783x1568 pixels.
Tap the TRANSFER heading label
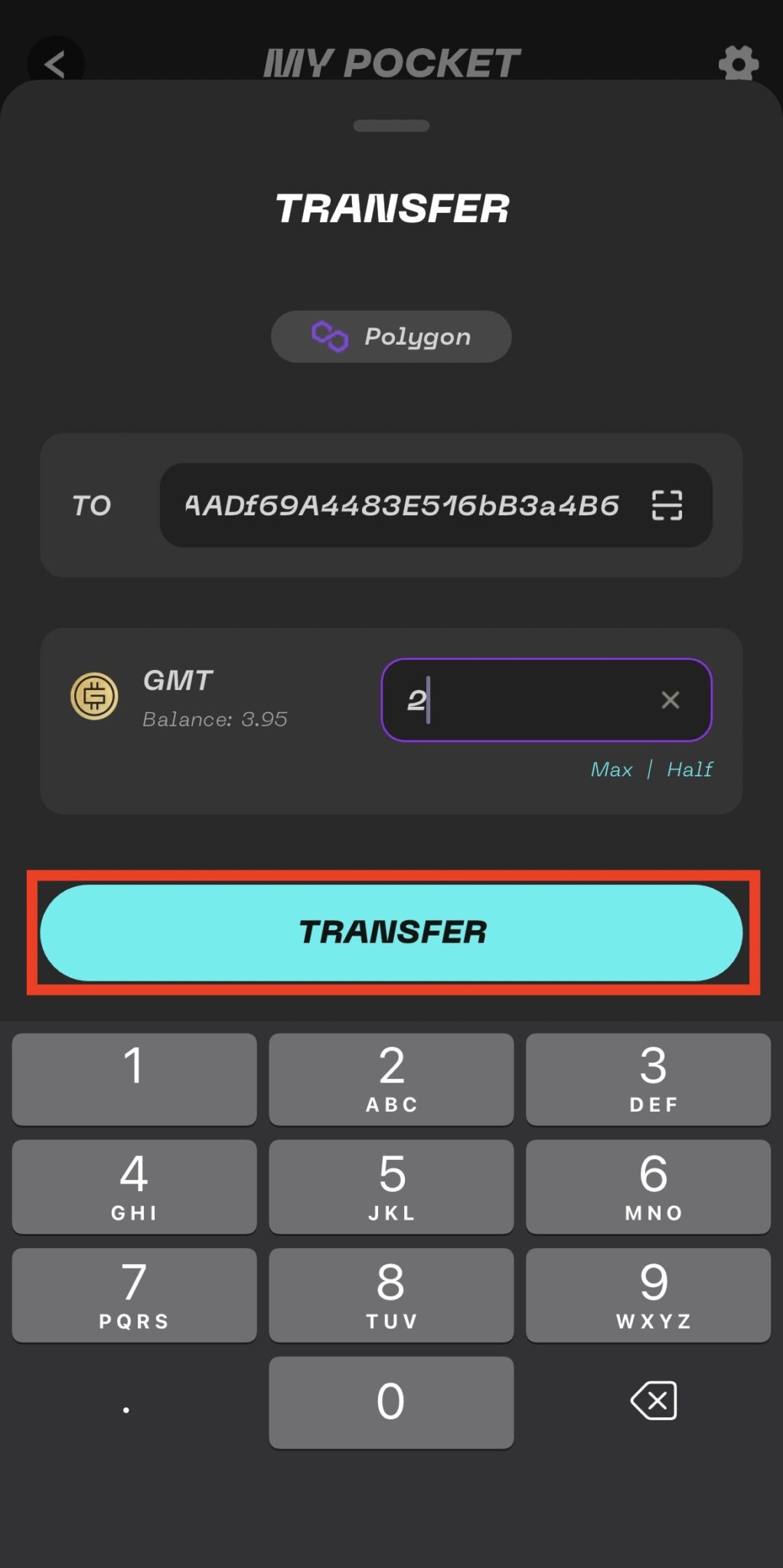pyautogui.click(x=391, y=207)
